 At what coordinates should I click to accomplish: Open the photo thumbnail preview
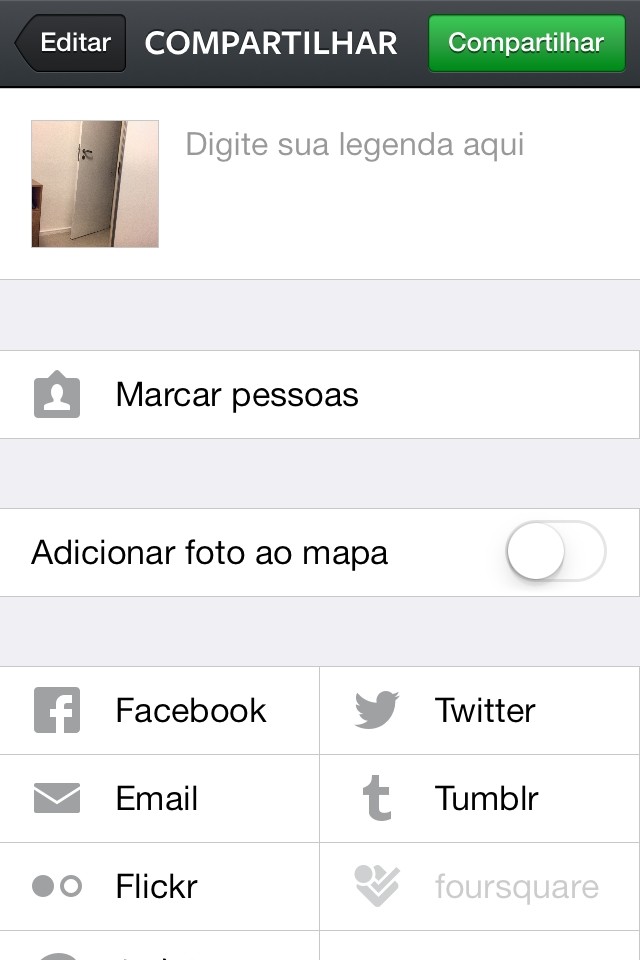click(x=95, y=184)
